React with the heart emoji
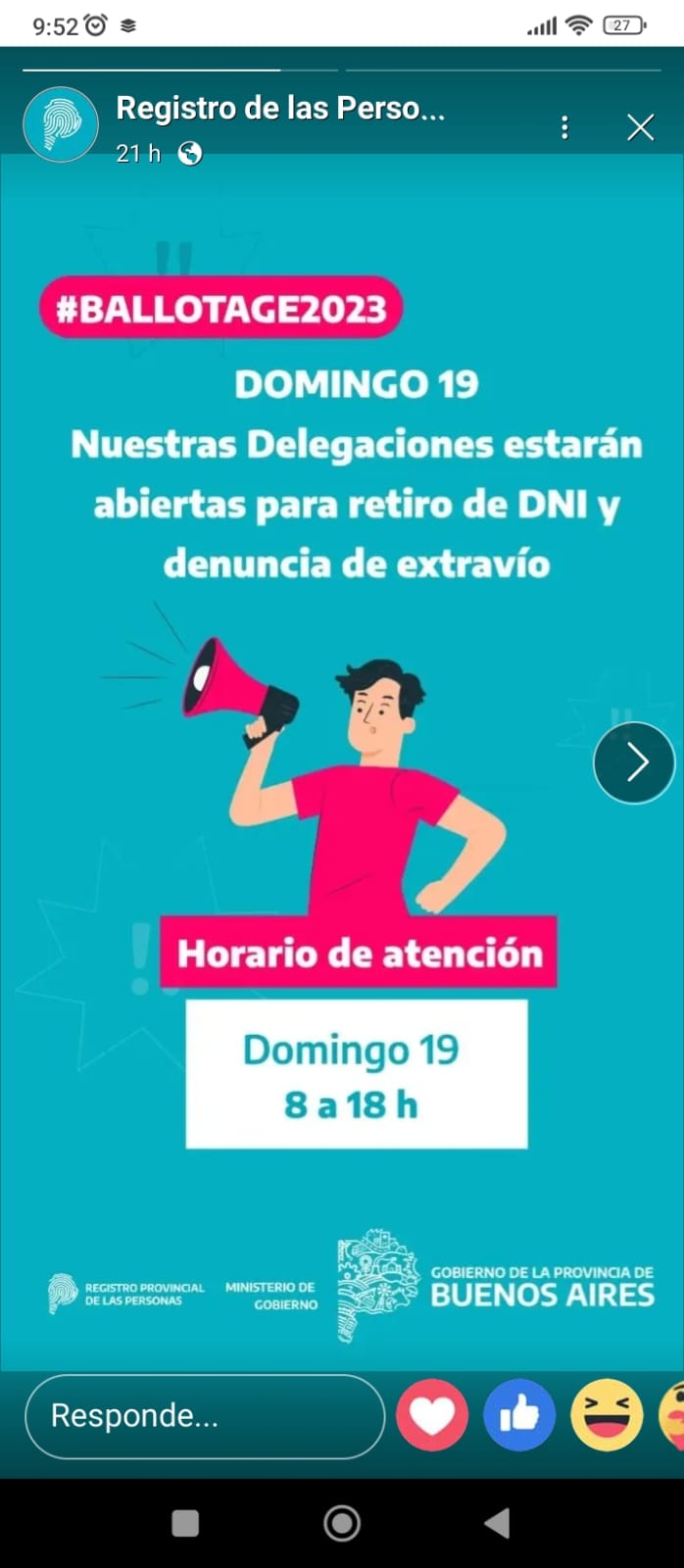Viewport: 684px width, 1568px height. click(432, 1415)
